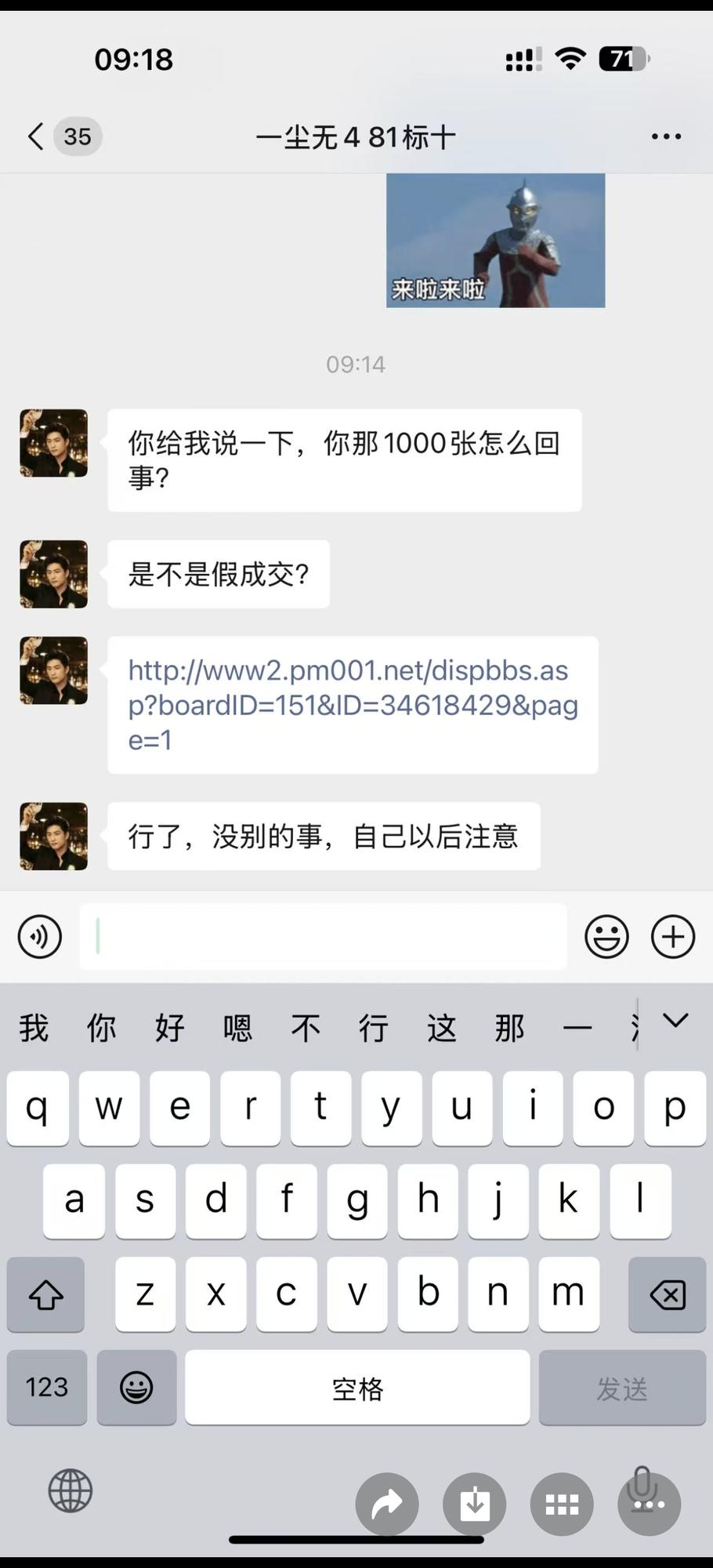This screenshot has height=1568, width=713.
Task: Switch to voice message input
Action: coord(40,936)
